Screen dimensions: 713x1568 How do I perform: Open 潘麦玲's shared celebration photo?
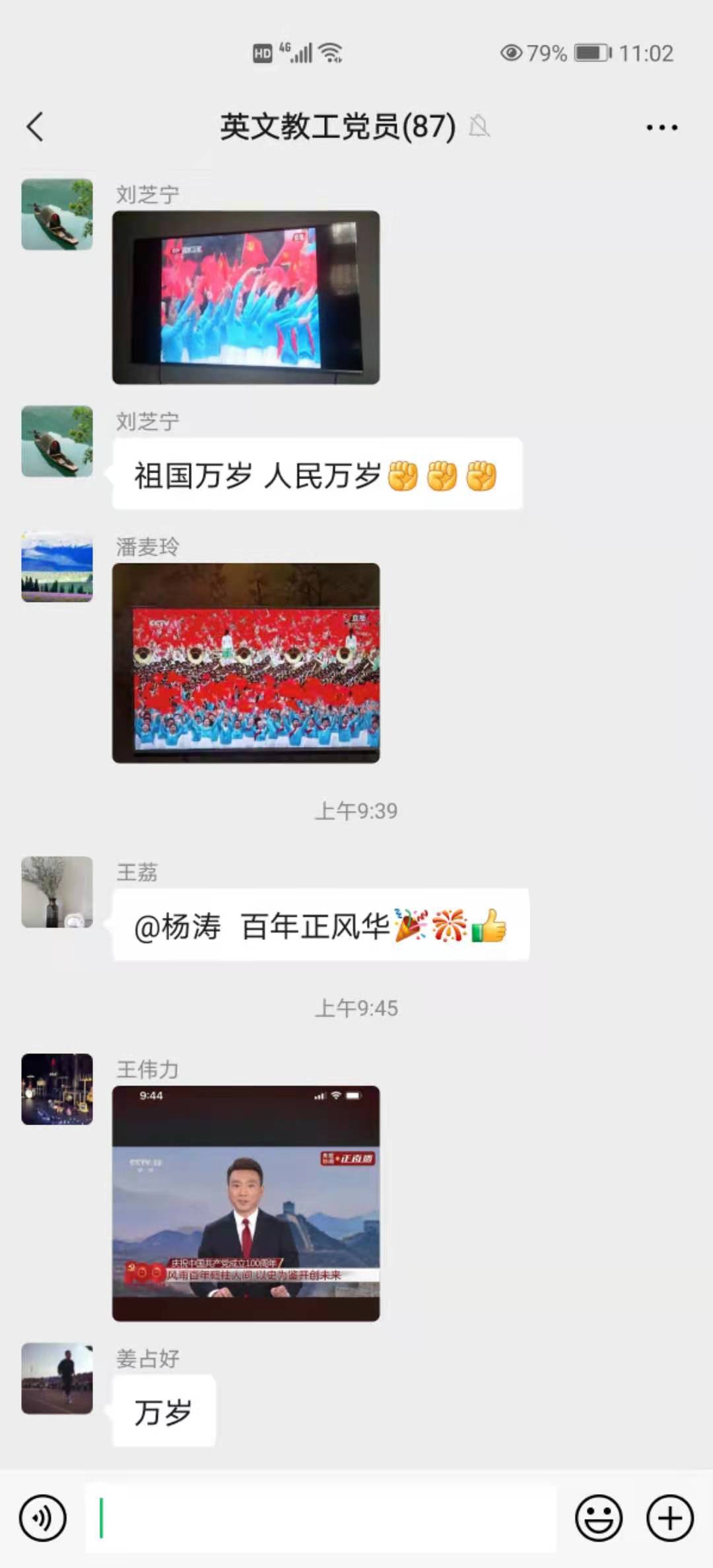(x=246, y=663)
